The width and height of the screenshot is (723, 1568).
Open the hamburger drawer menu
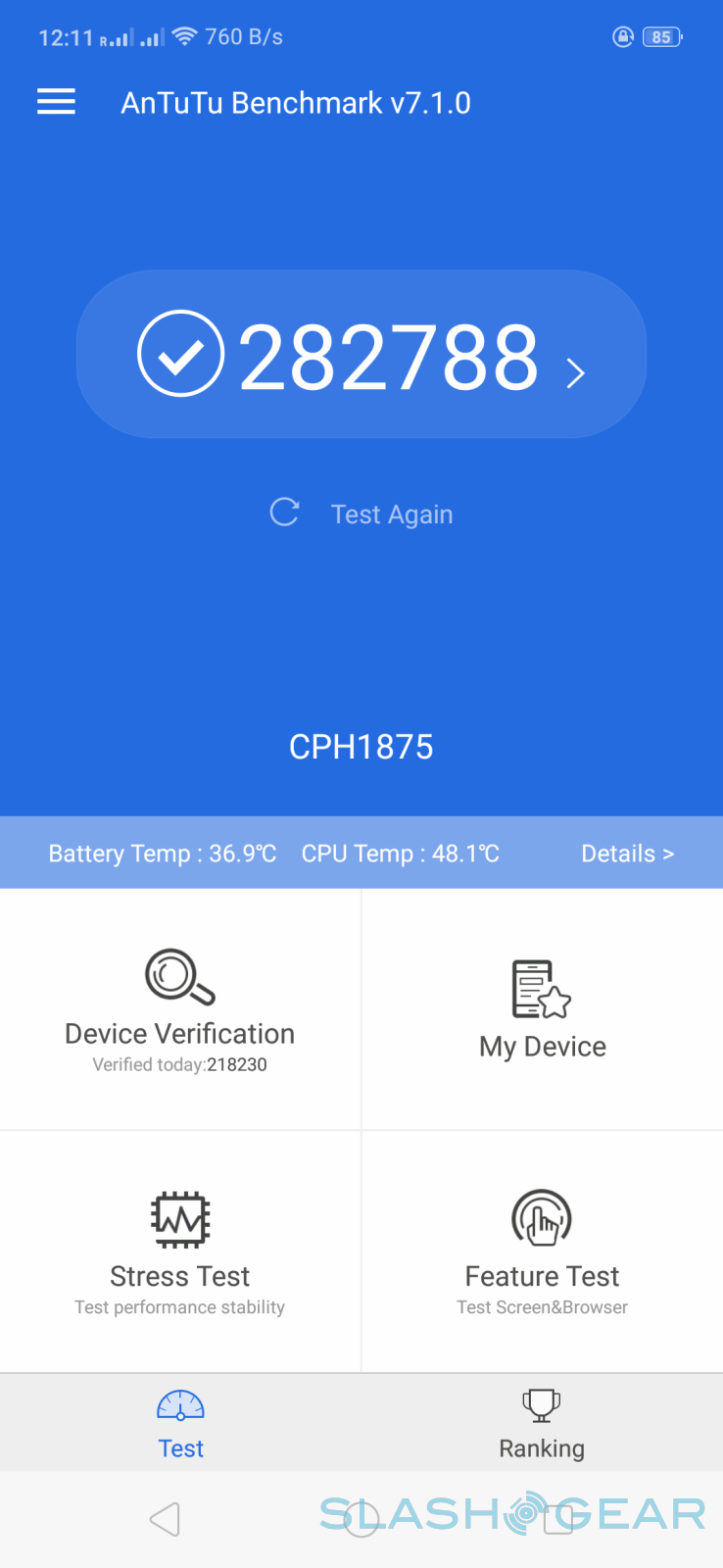pos(56,102)
